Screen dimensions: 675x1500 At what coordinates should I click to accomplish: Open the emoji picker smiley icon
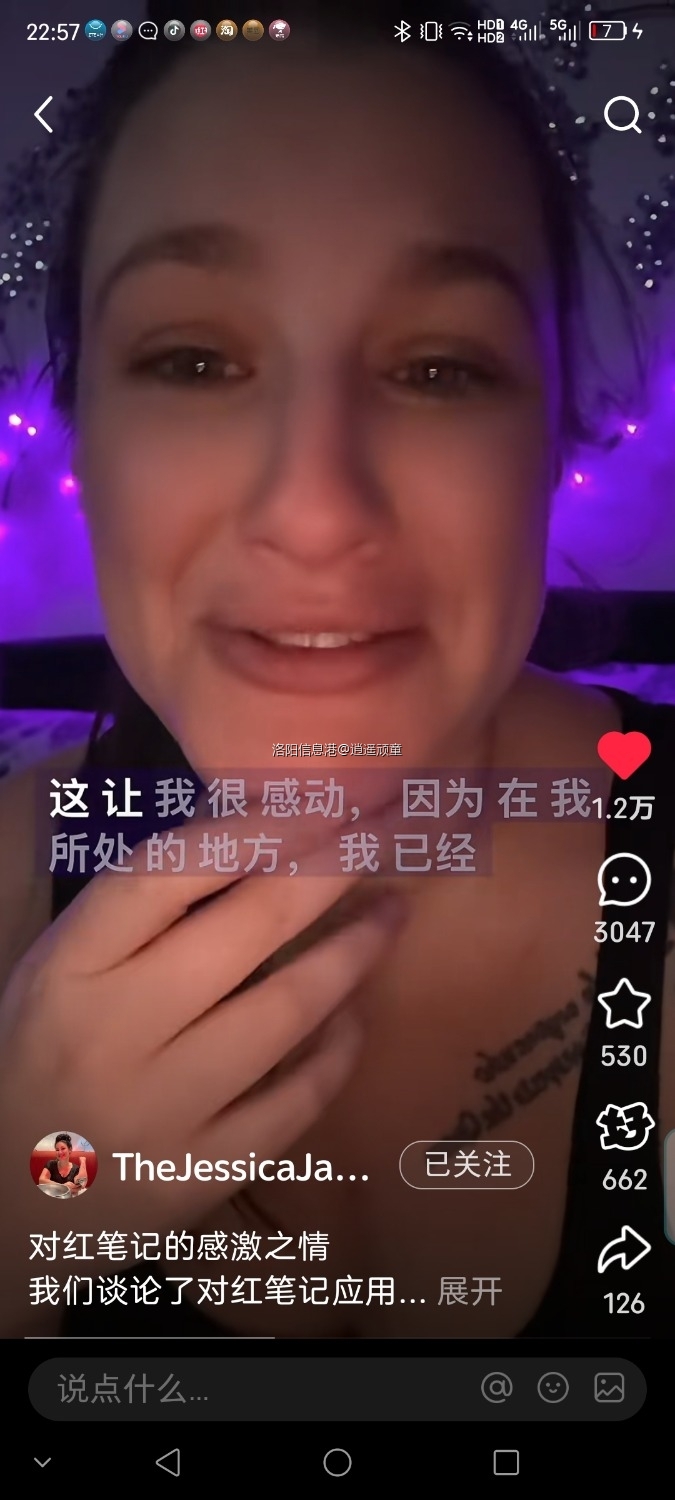click(553, 1388)
